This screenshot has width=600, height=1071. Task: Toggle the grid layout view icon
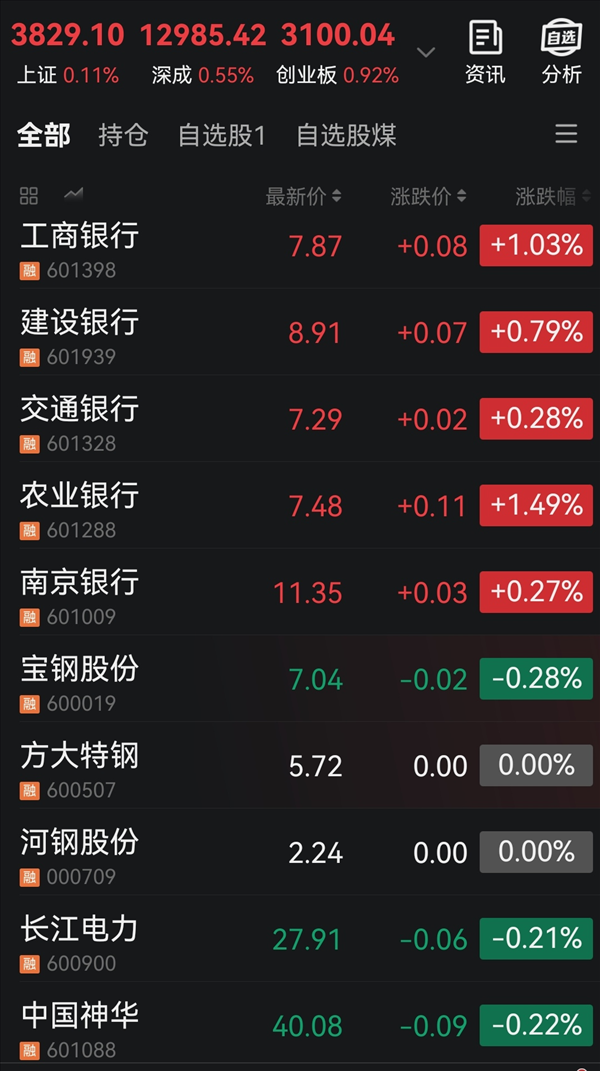(29, 196)
